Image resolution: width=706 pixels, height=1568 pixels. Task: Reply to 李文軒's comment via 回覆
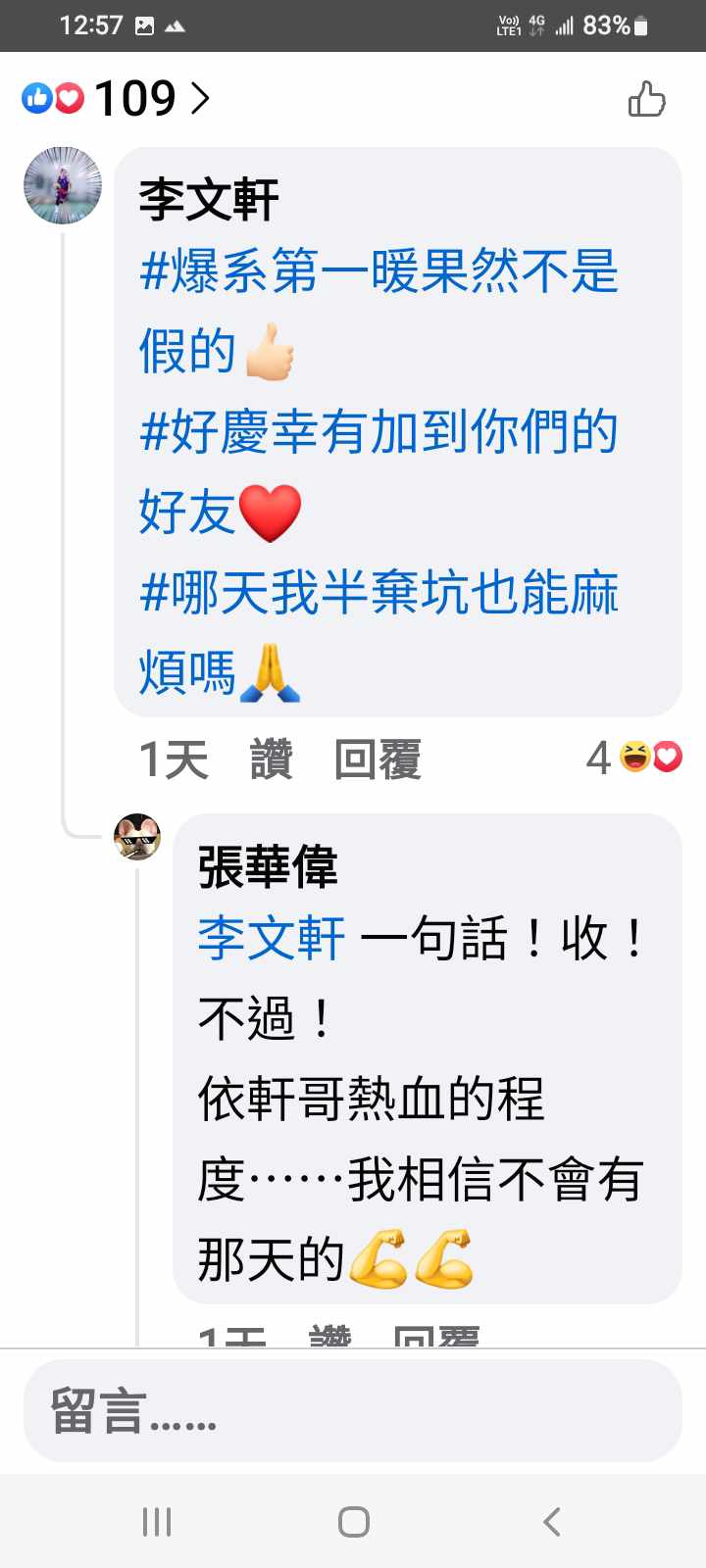point(378,759)
